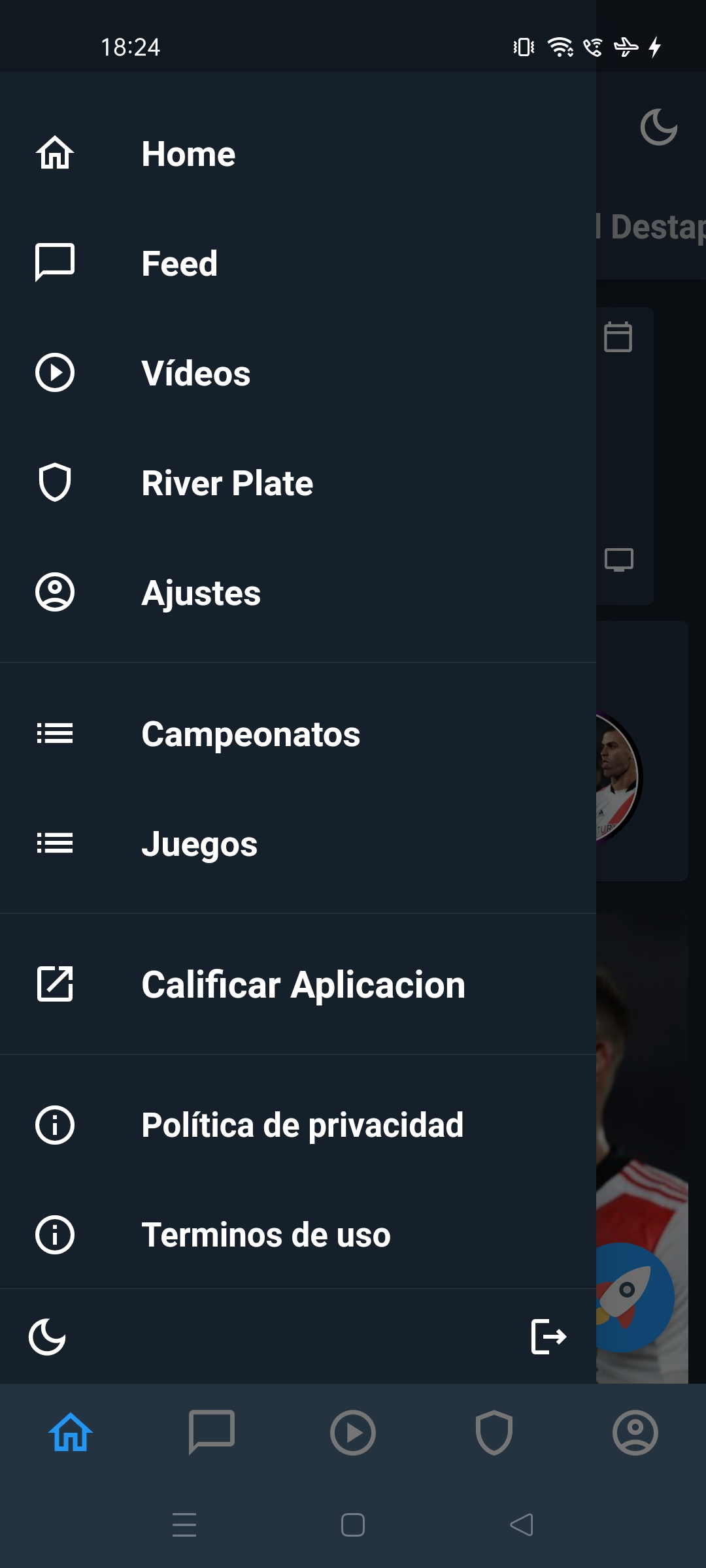Open Vídeos from the side menu
Screen dimensions: 706x1568
[x=196, y=374]
